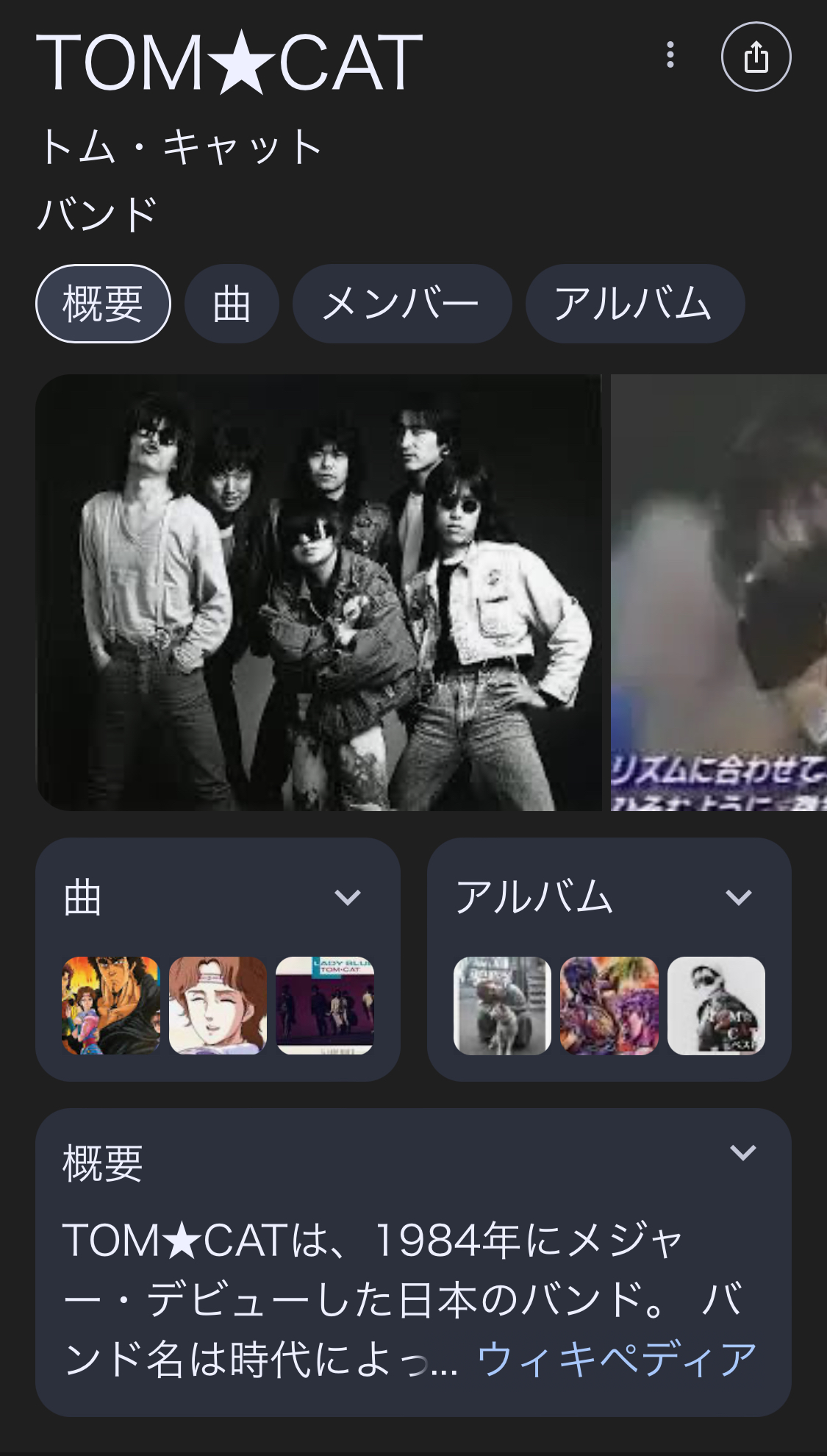This screenshot has height=1456, width=827.
Task: Share the TOM★CAT knowledge panel
Action: click(x=756, y=57)
